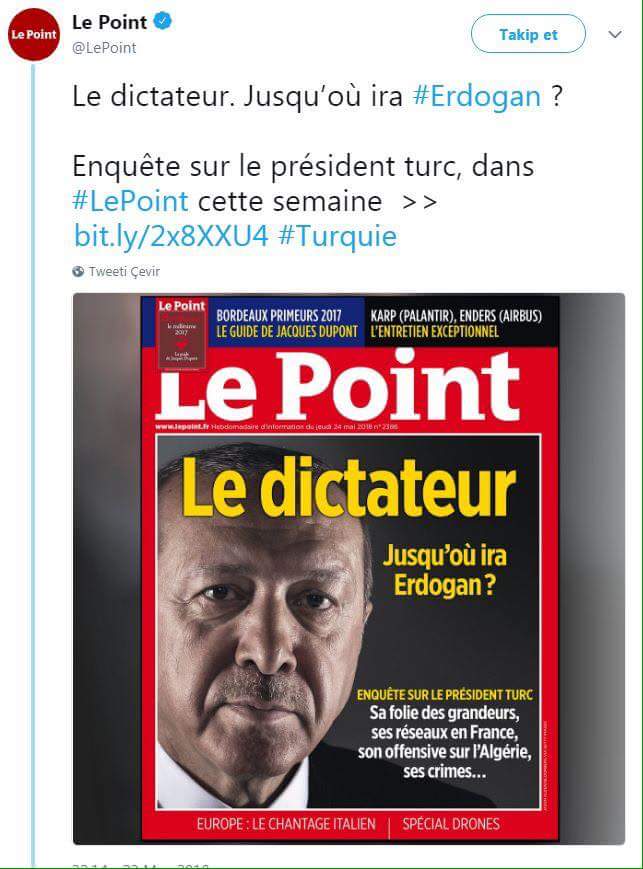Open the #Turquie hashtag
Screen dimensions: 643x869
pyautogui.click(x=337, y=236)
